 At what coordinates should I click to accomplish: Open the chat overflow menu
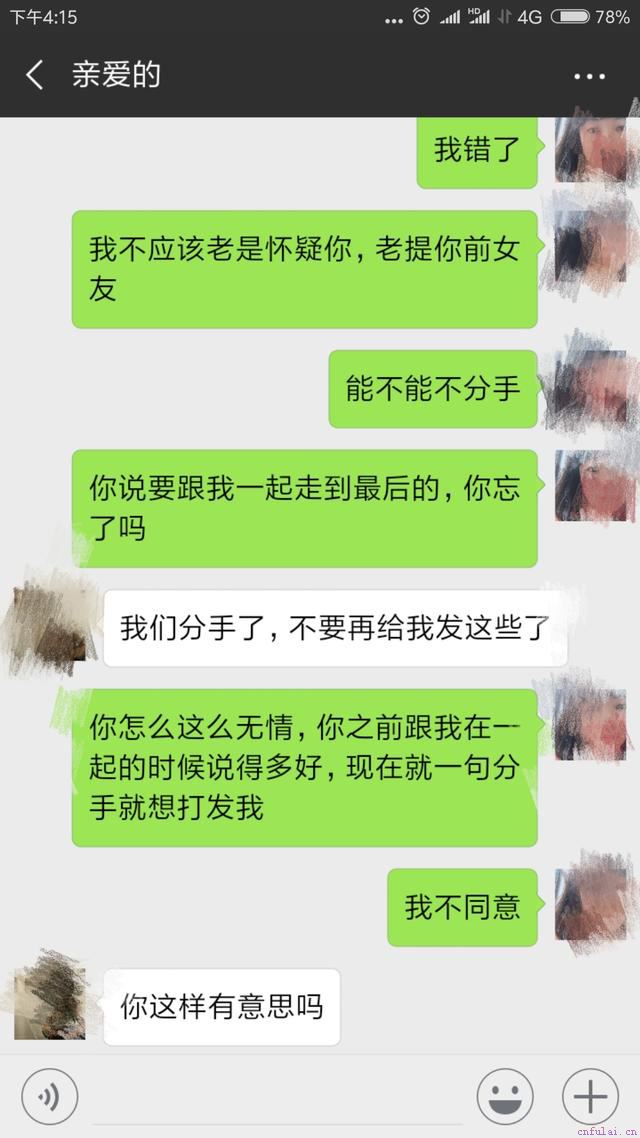589,76
